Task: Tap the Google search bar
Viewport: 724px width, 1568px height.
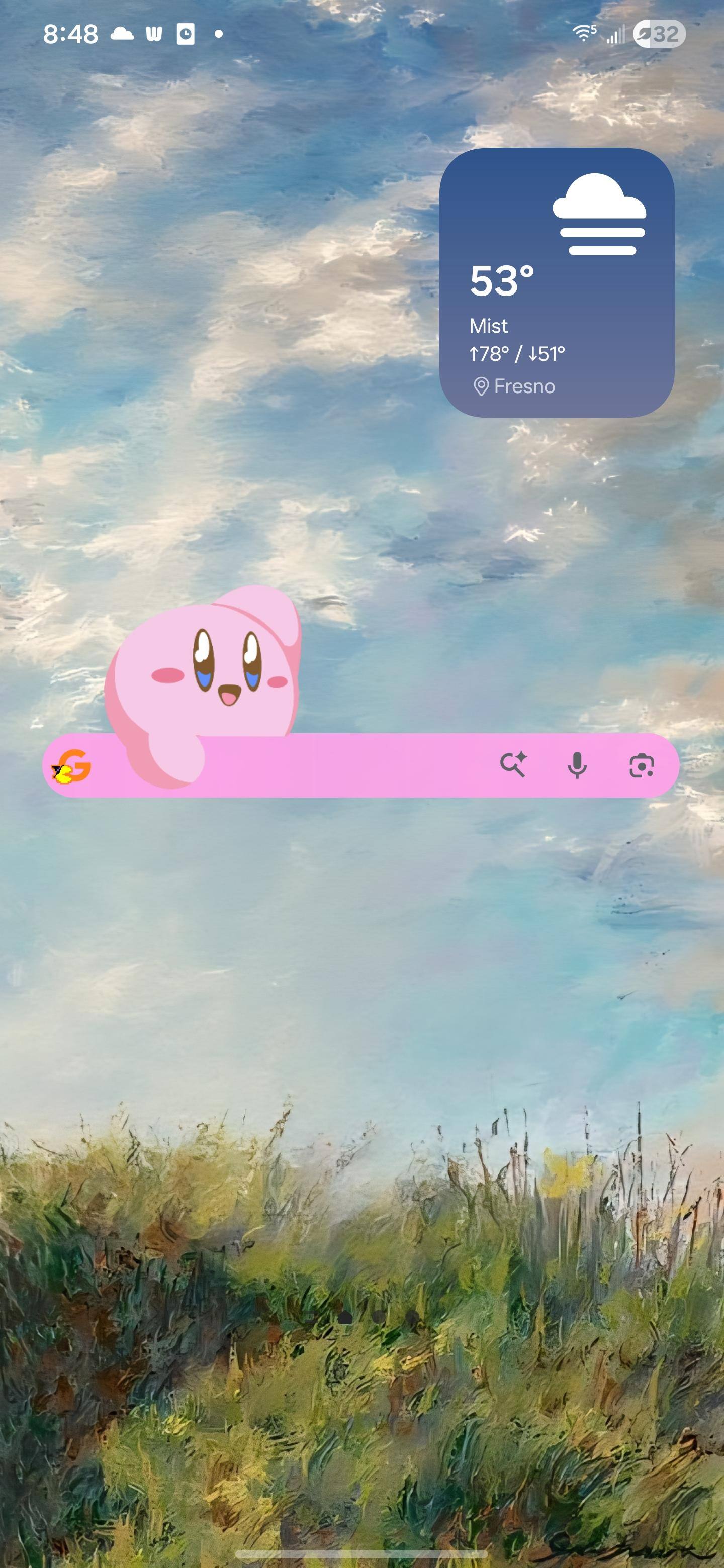Action: (341, 766)
